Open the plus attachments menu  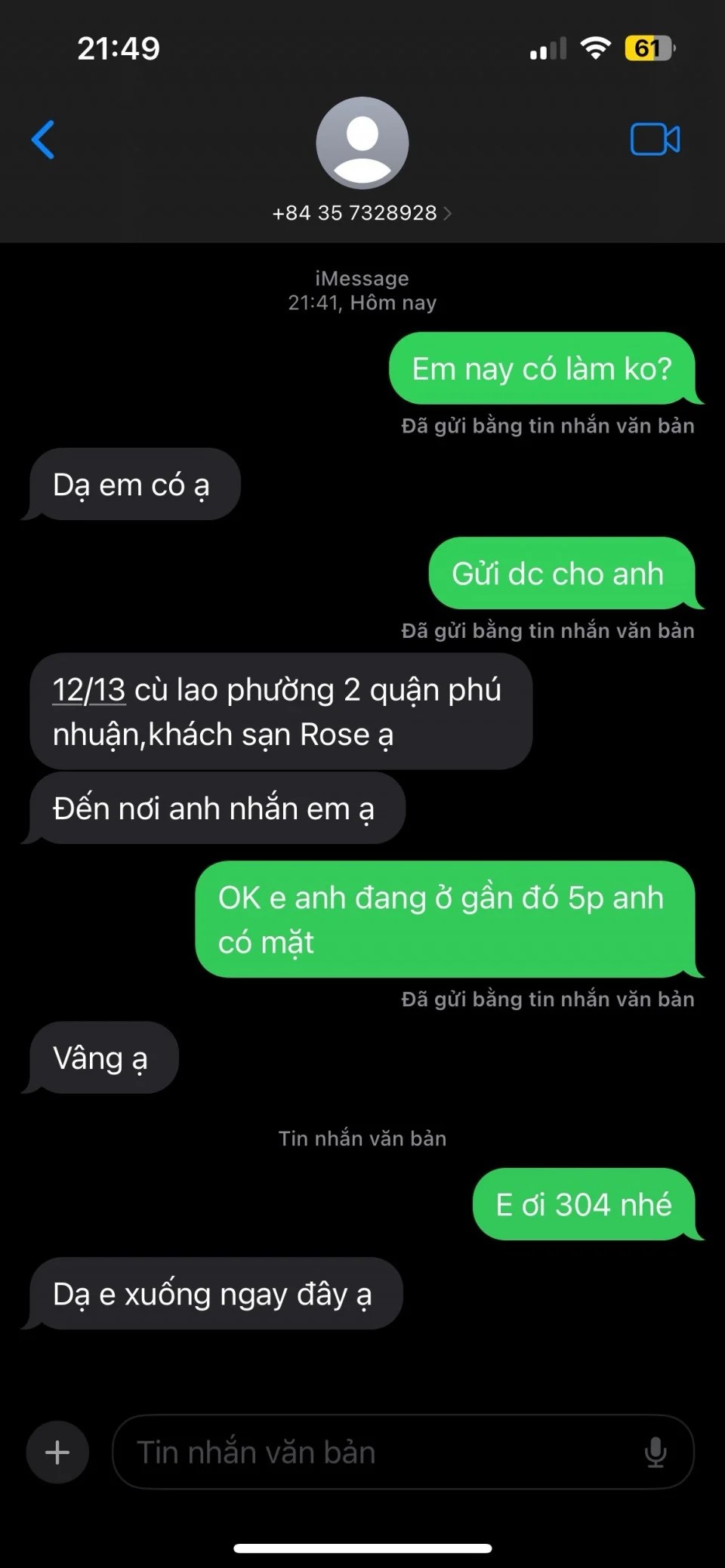tap(57, 1452)
